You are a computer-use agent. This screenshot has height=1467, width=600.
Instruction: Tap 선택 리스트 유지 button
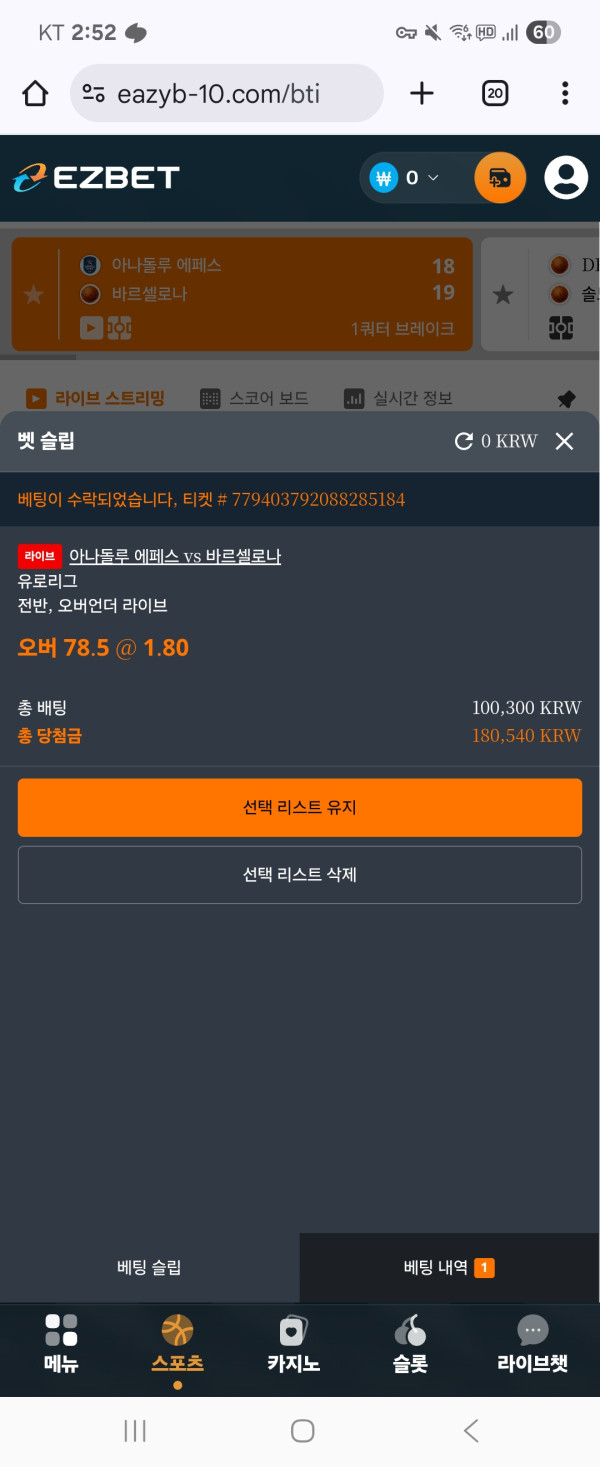[x=300, y=807]
